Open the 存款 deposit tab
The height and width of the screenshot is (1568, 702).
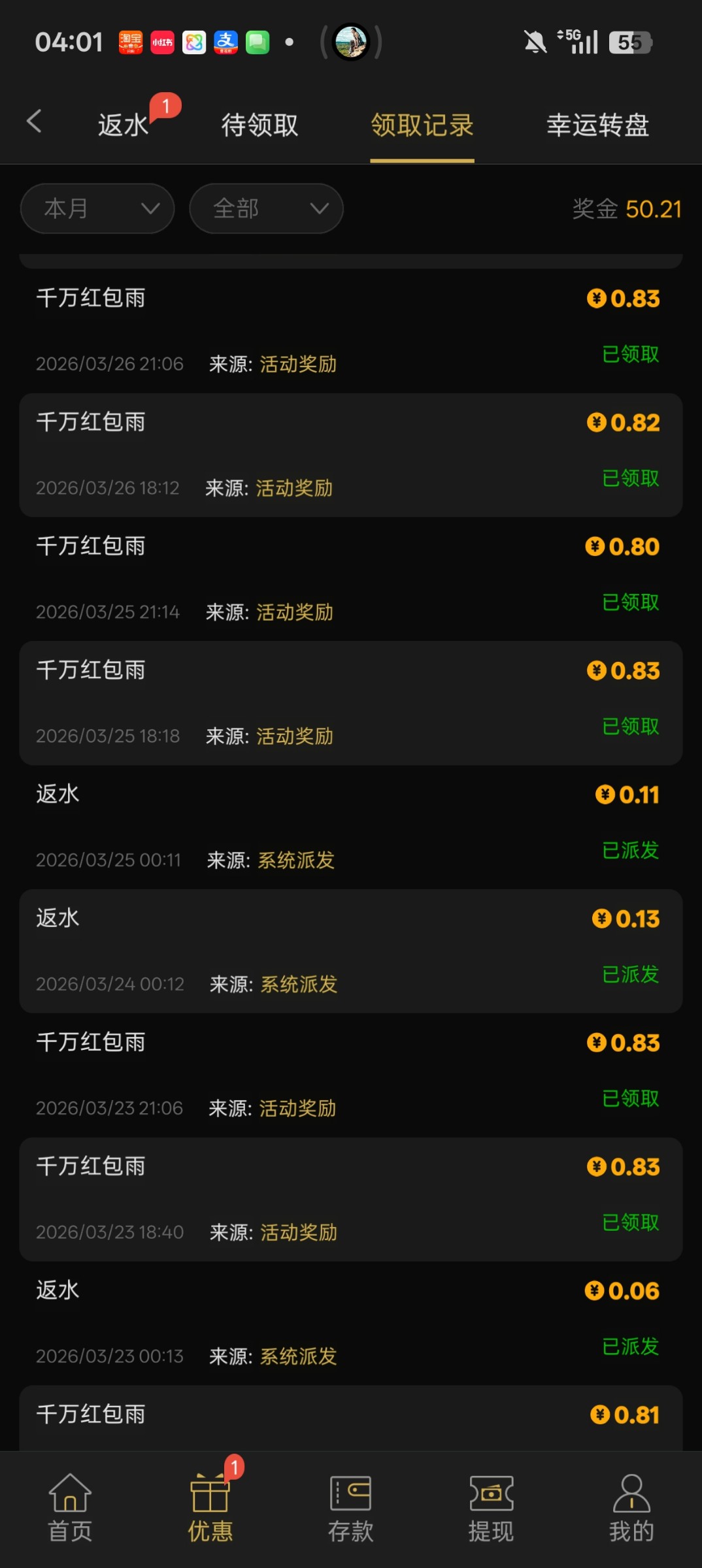coord(350,1509)
